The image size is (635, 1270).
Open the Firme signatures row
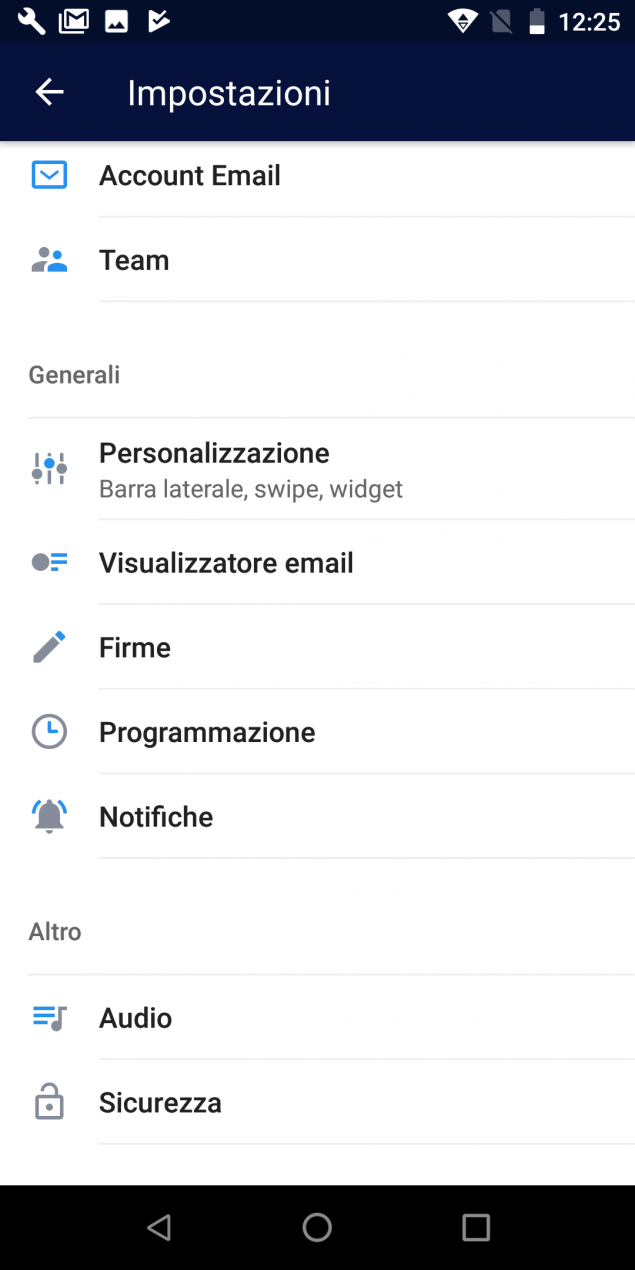[317, 647]
